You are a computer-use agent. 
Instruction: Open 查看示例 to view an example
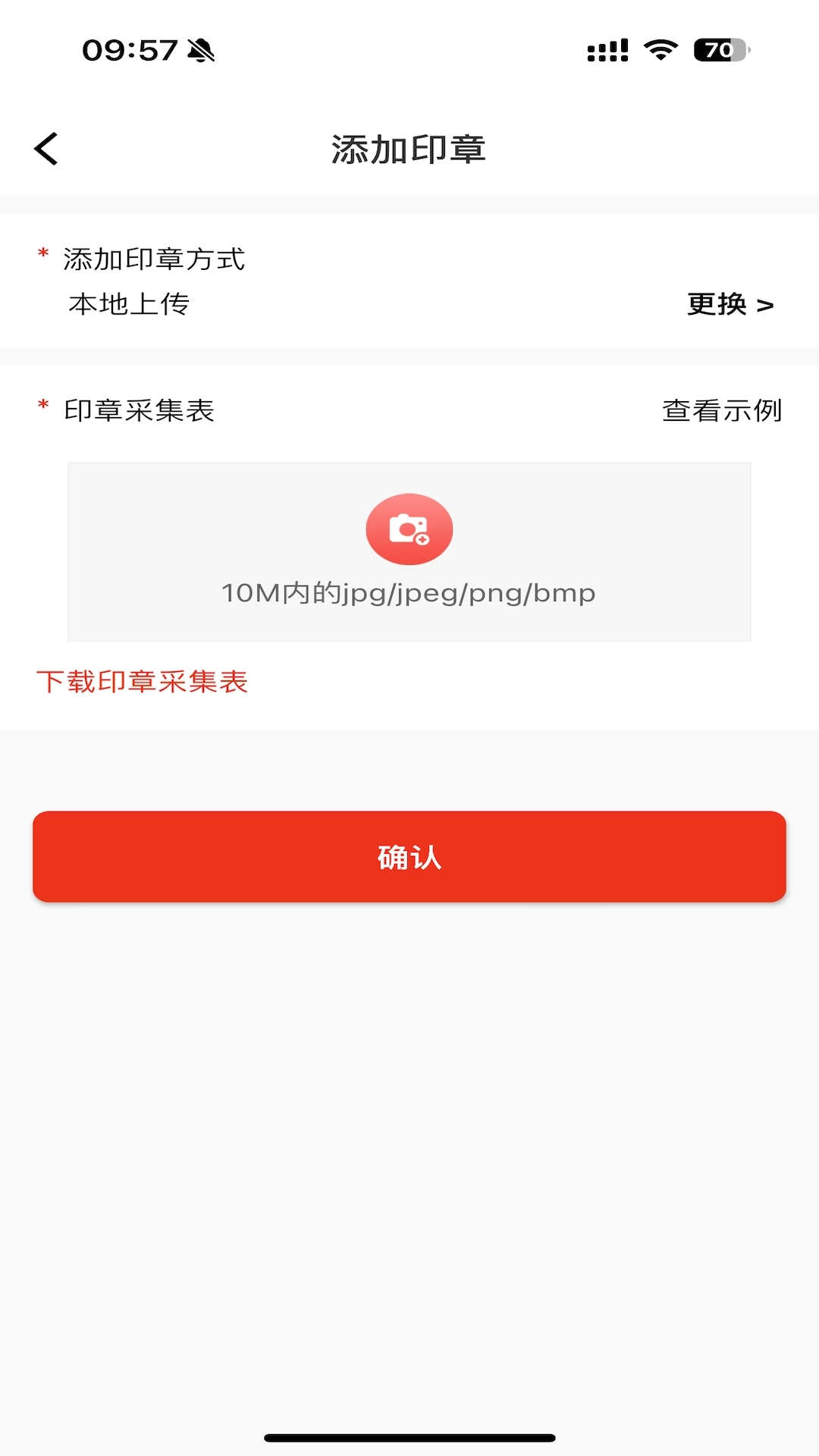pos(723,410)
